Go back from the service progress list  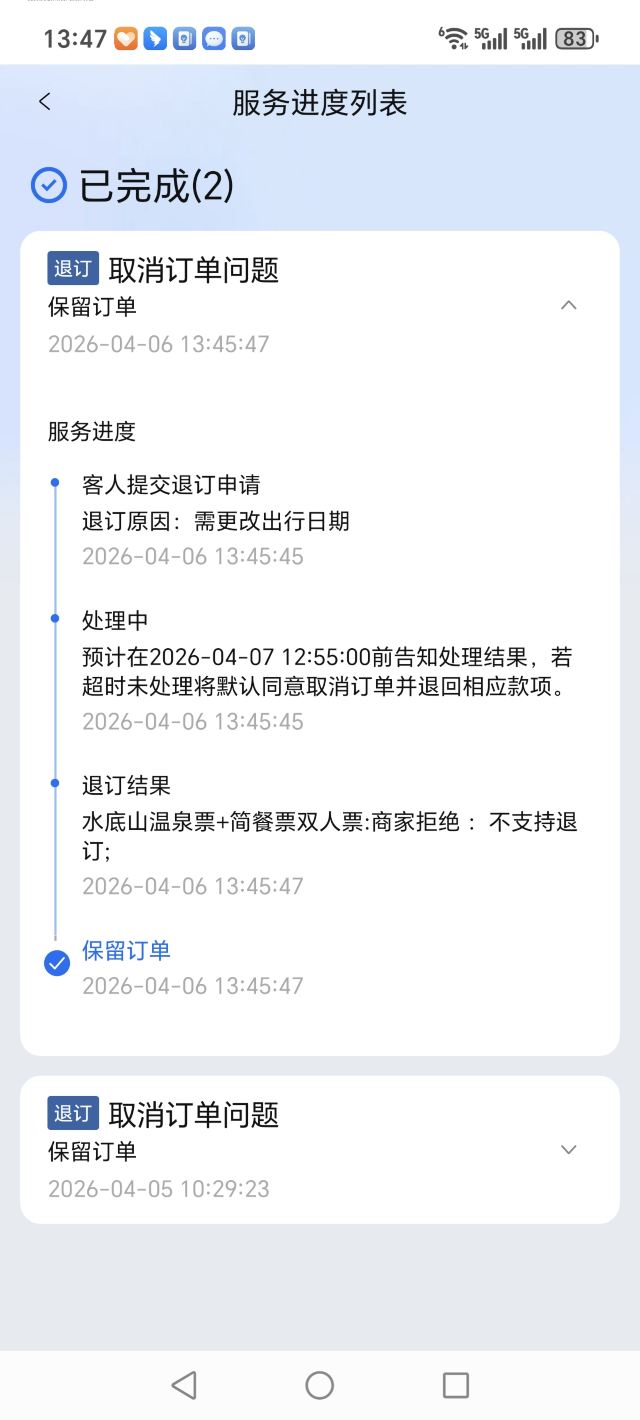(44, 102)
